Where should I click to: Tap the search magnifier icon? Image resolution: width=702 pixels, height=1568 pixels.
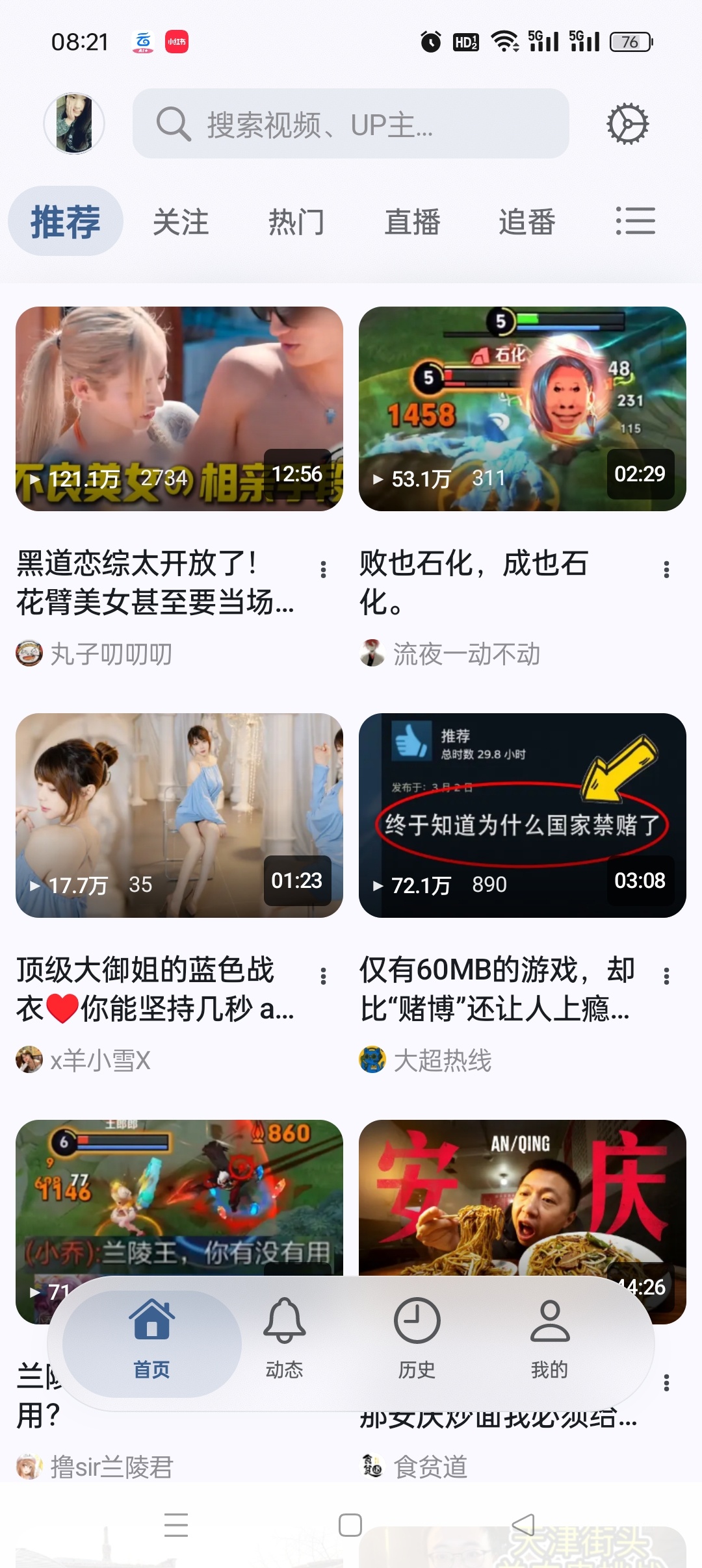click(x=172, y=123)
